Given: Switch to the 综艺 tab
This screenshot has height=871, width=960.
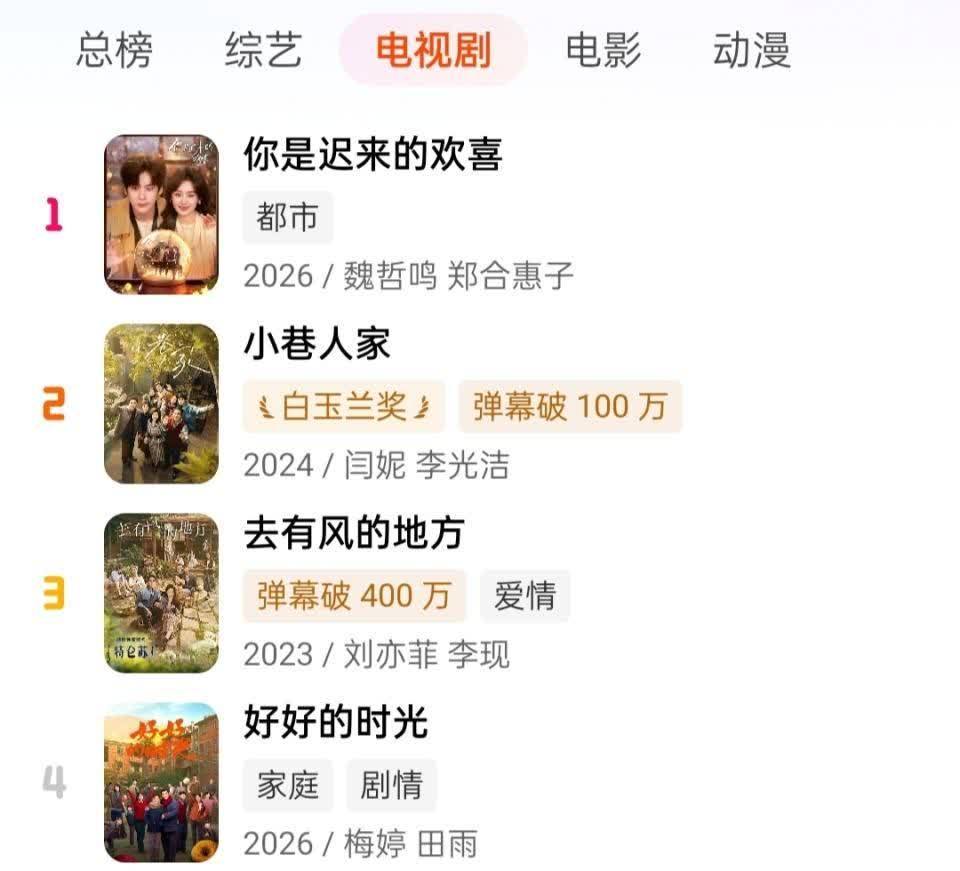Looking at the screenshot, I should click(x=263, y=50).
